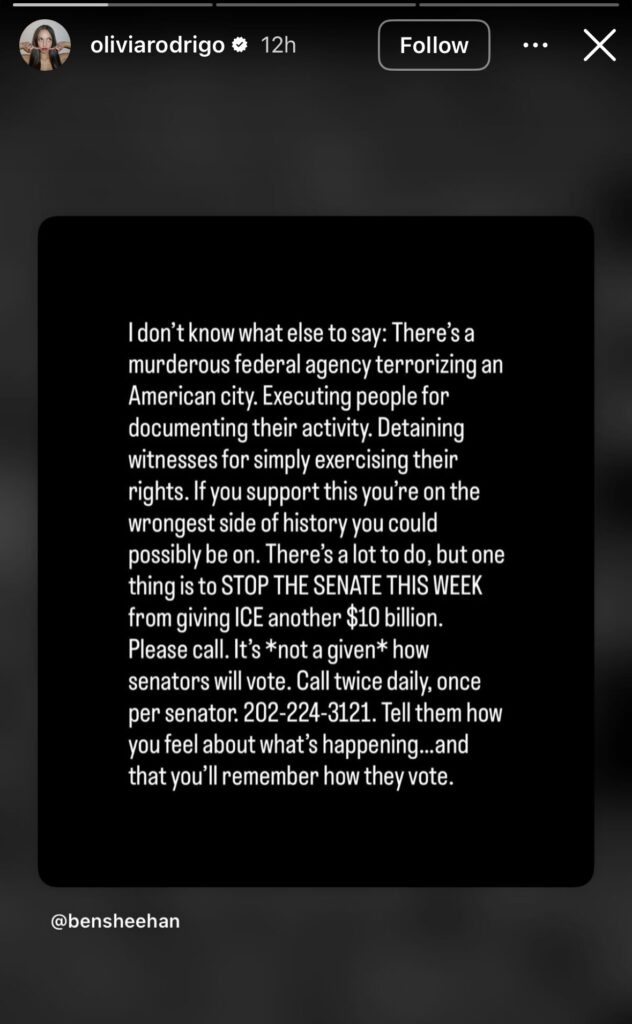
Task: Open the reshared post card
Action: (x=316, y=550)
